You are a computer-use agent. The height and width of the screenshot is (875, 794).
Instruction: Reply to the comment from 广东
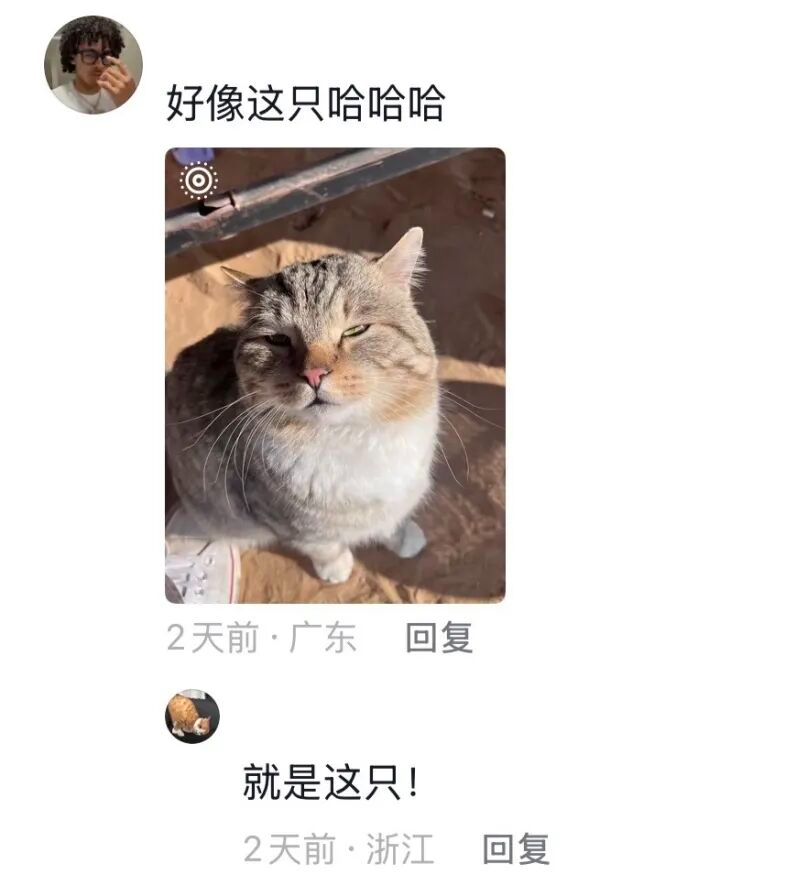click(438, 638)
